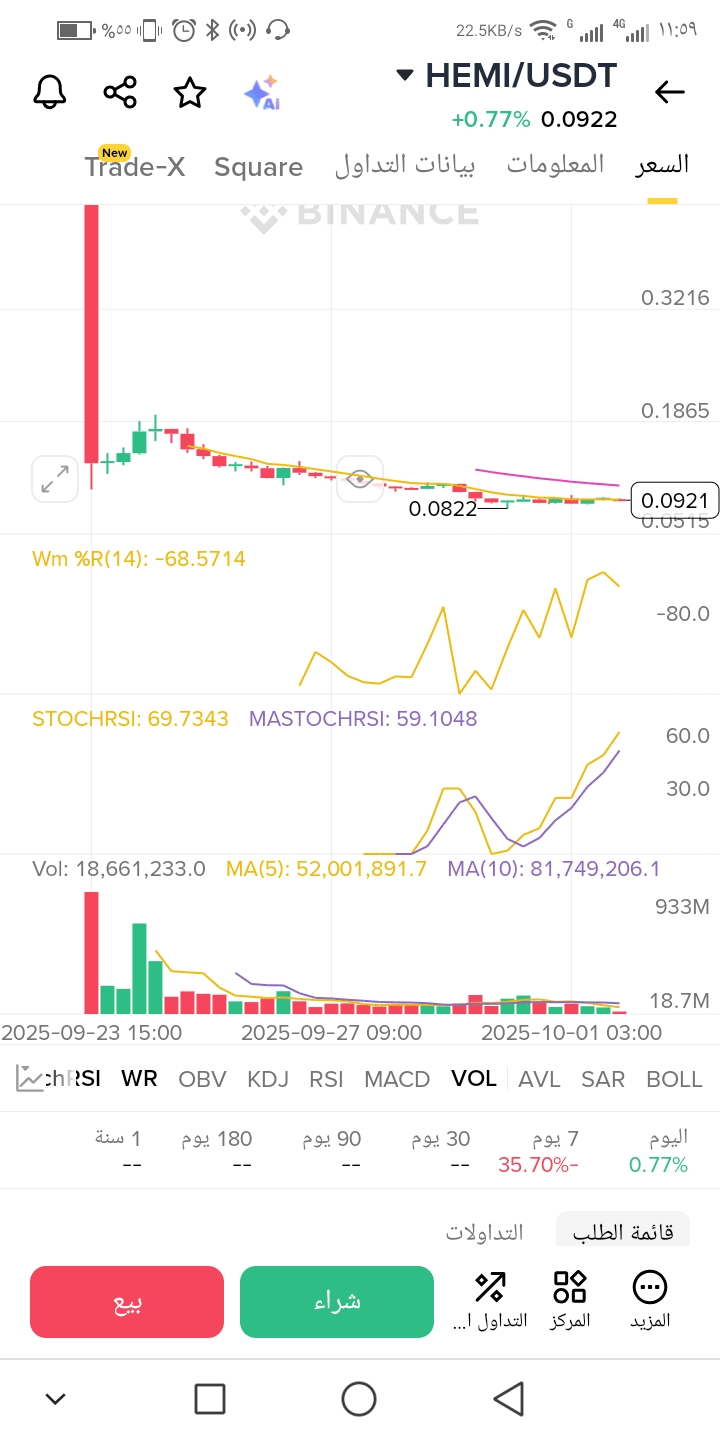The image size is (720, 1440).
Task: Select the MACD indicator
Action: 397,1079
